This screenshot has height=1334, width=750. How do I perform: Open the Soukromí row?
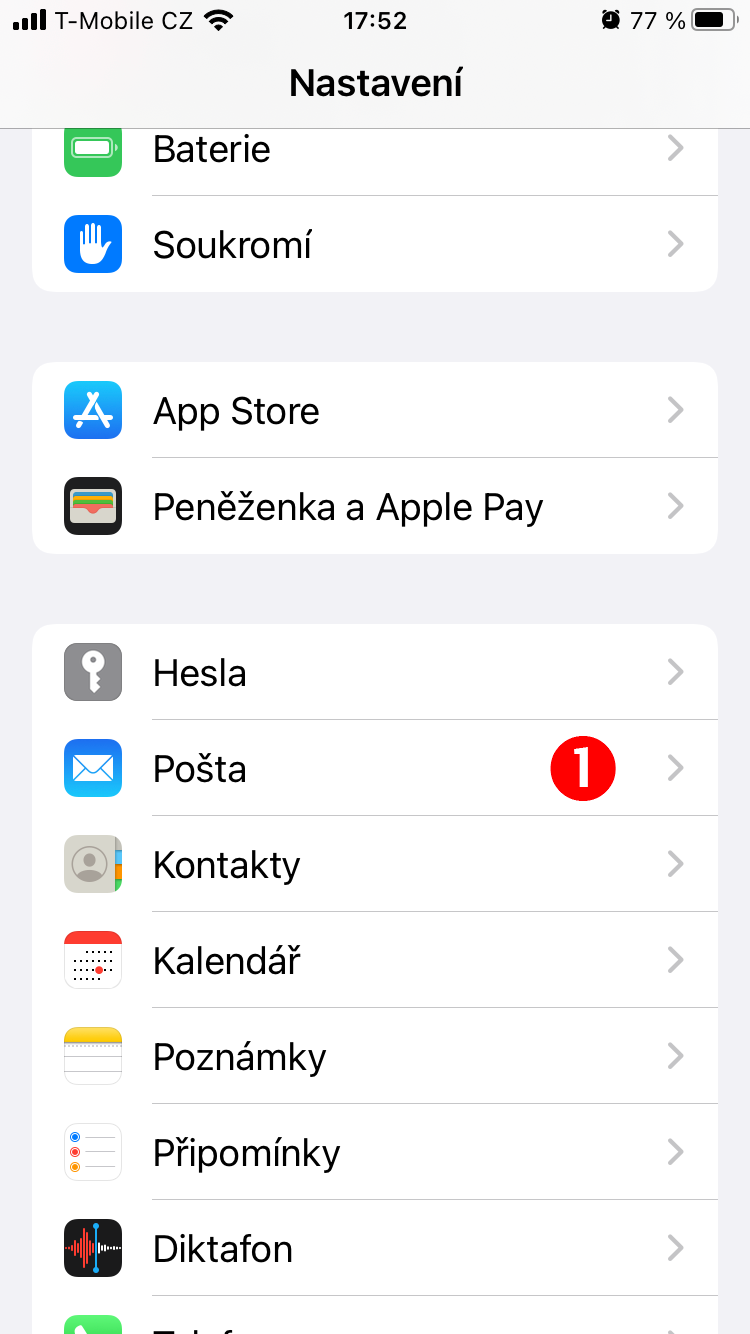375,244
